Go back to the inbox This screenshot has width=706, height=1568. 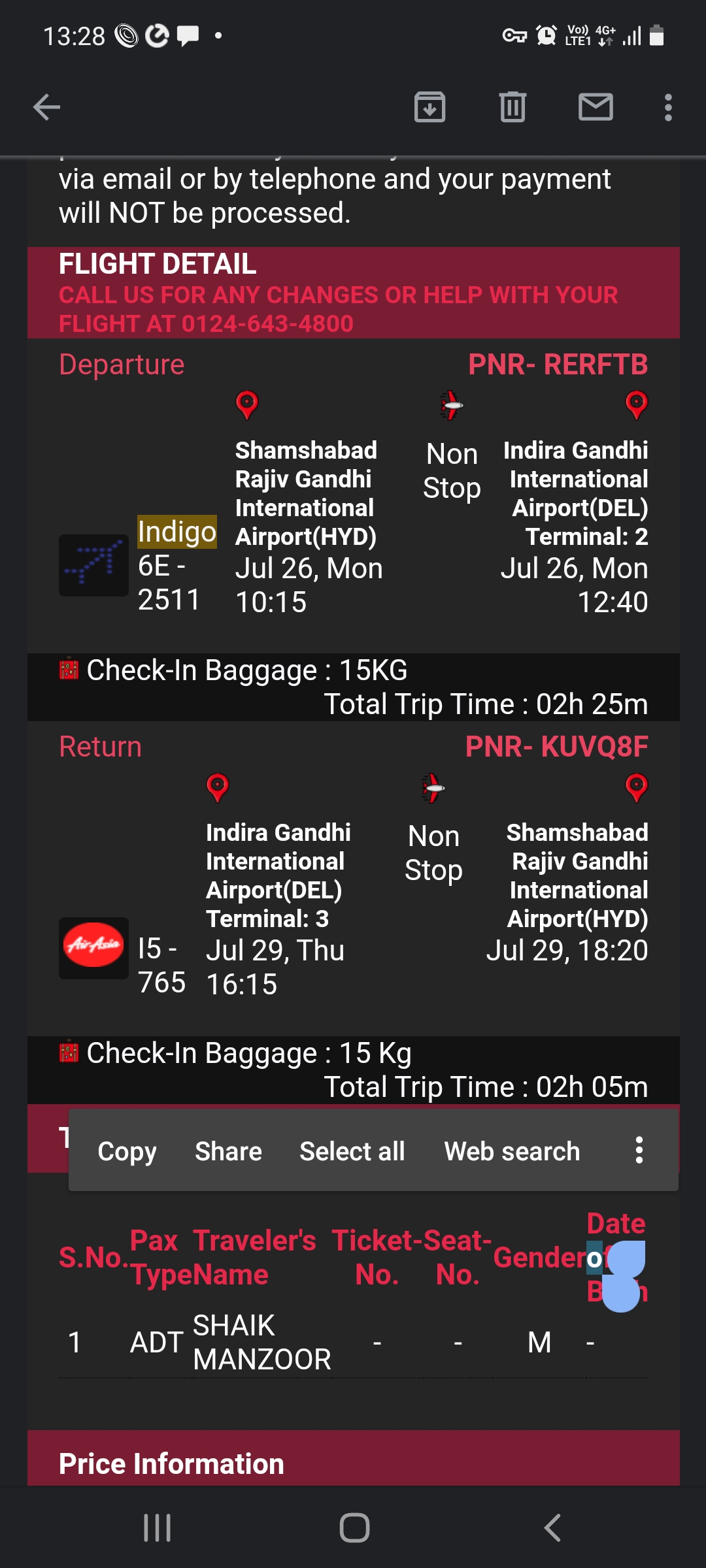click(46, 107)
